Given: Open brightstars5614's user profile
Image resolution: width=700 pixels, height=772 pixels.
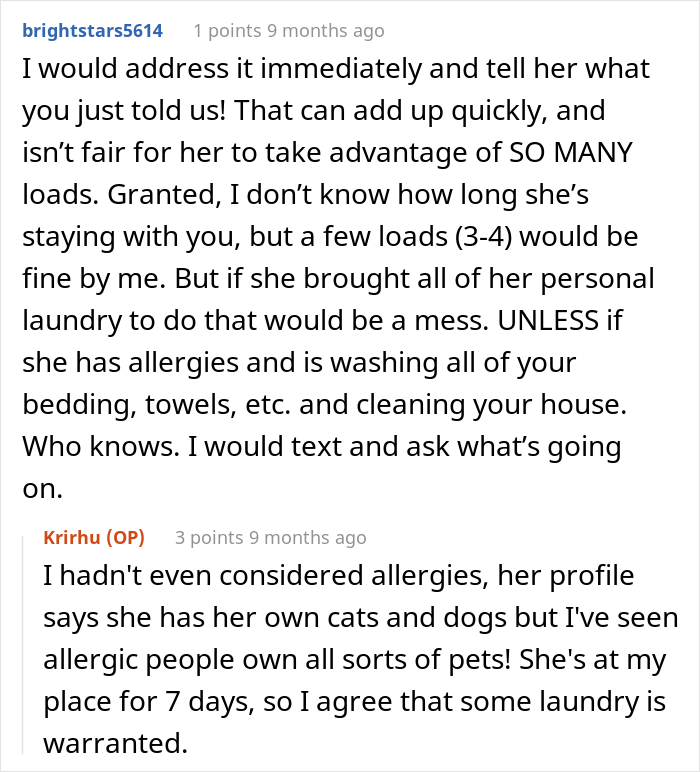Looking at the screenshot, I should coord(93,31).
